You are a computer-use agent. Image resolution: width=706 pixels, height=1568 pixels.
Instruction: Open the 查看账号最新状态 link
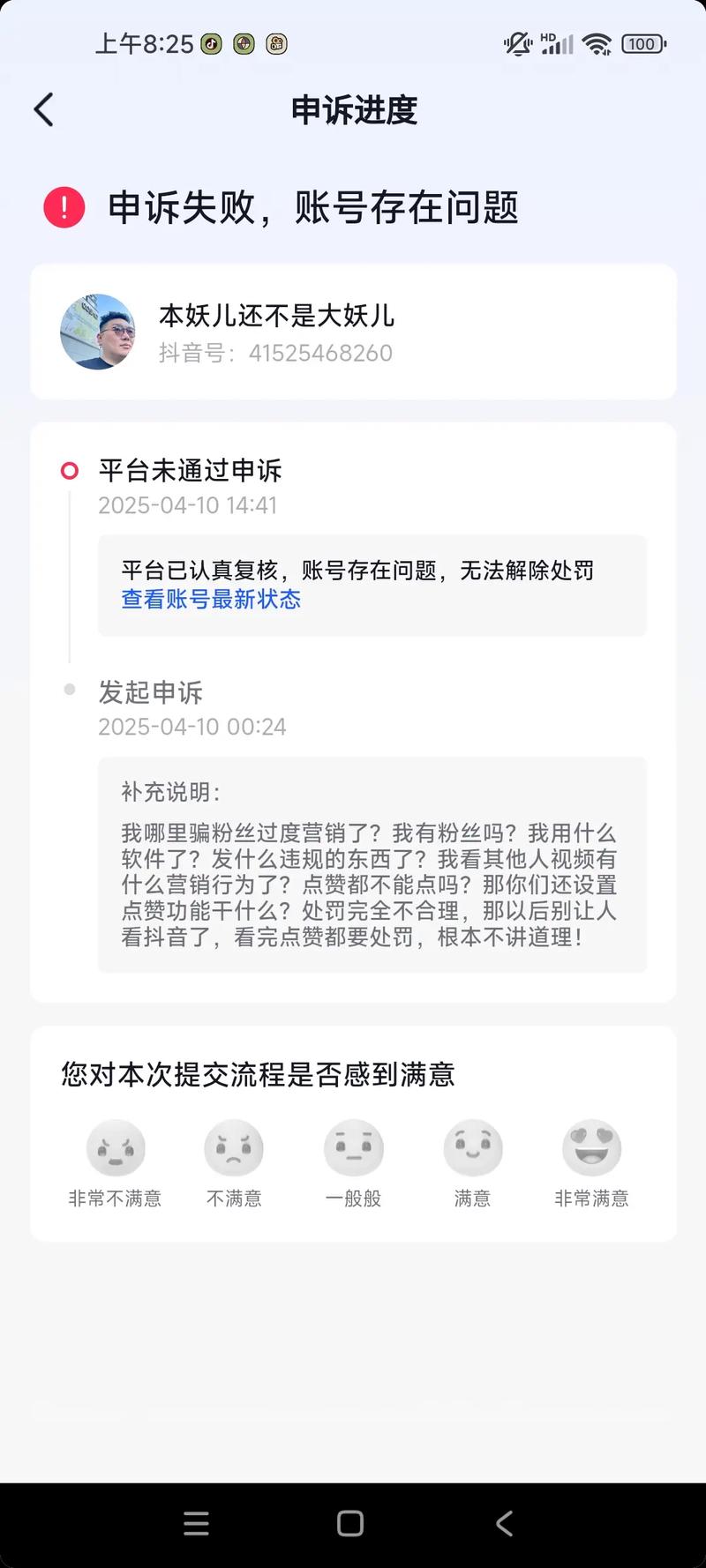click(210, 600)
